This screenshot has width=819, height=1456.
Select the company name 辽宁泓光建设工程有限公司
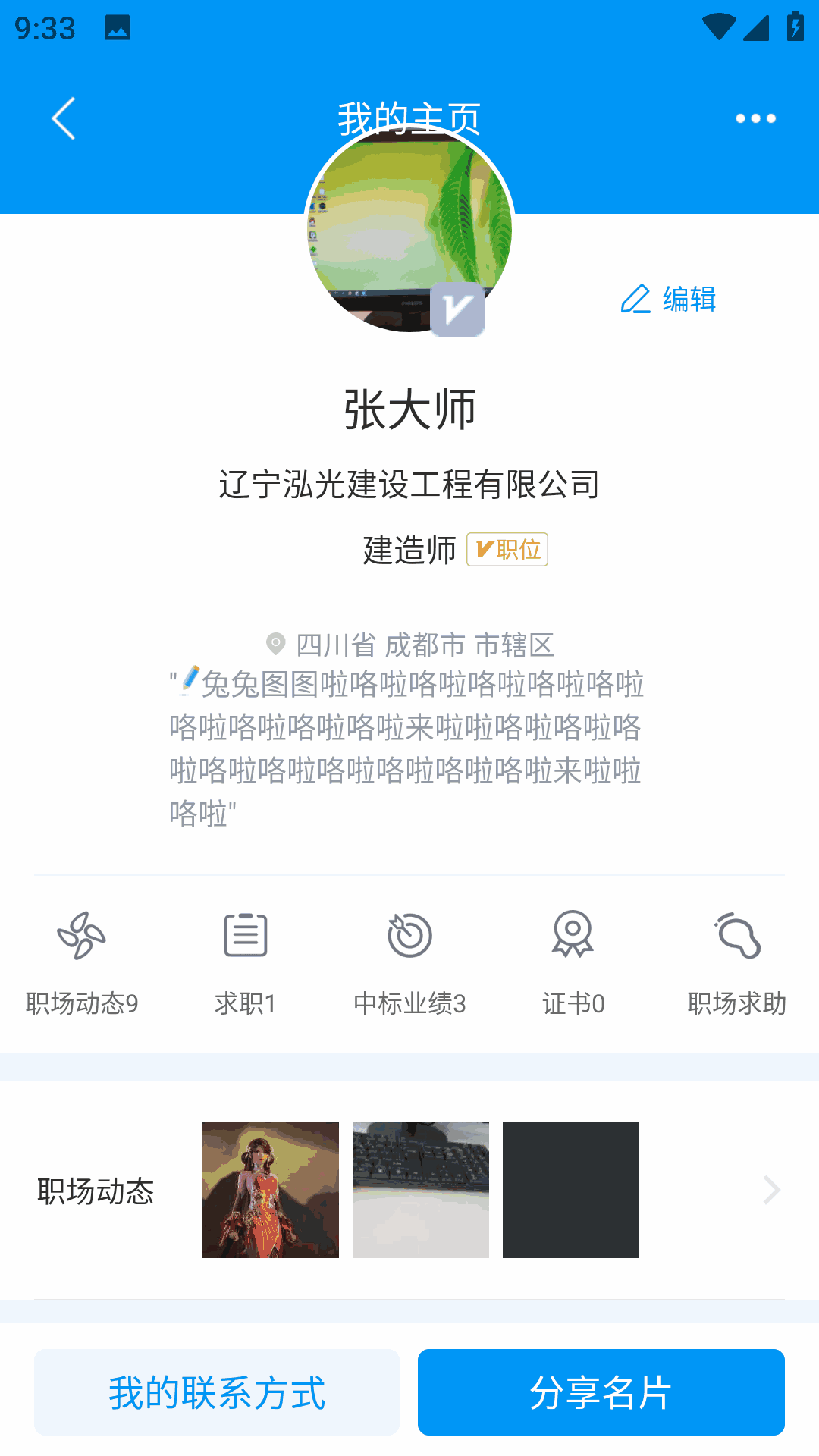pyautogui.click(x=409, y=486)
